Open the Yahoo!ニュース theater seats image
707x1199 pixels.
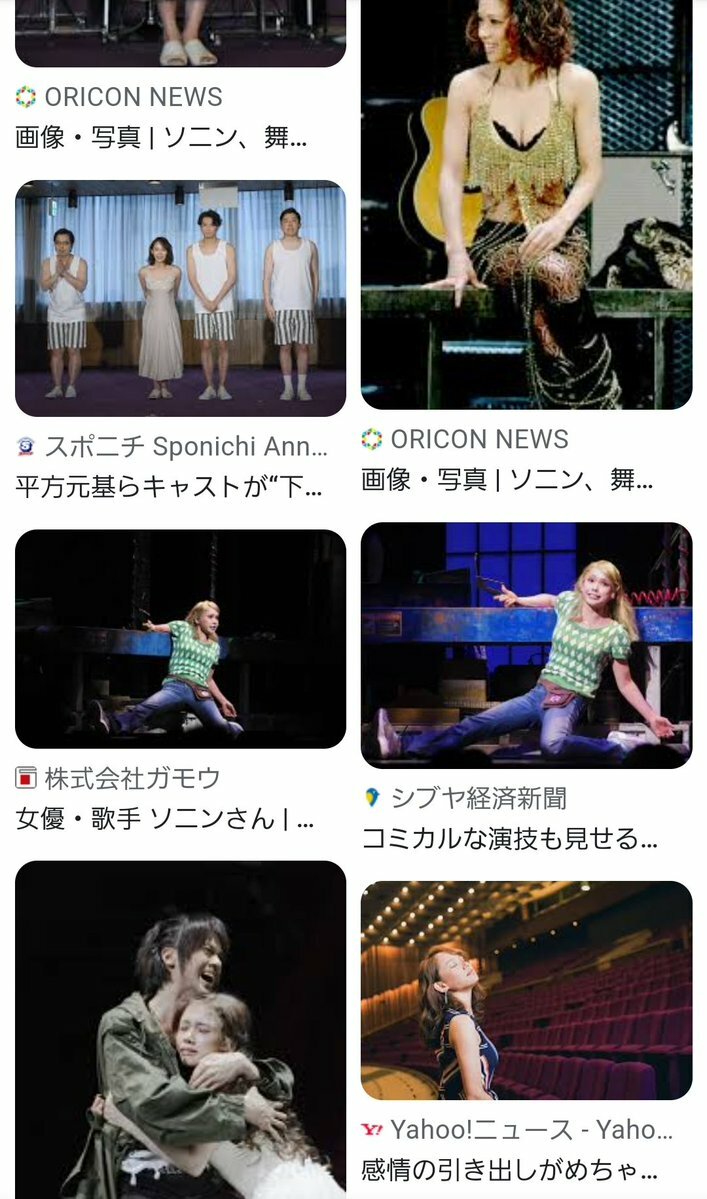pos(526,990)
